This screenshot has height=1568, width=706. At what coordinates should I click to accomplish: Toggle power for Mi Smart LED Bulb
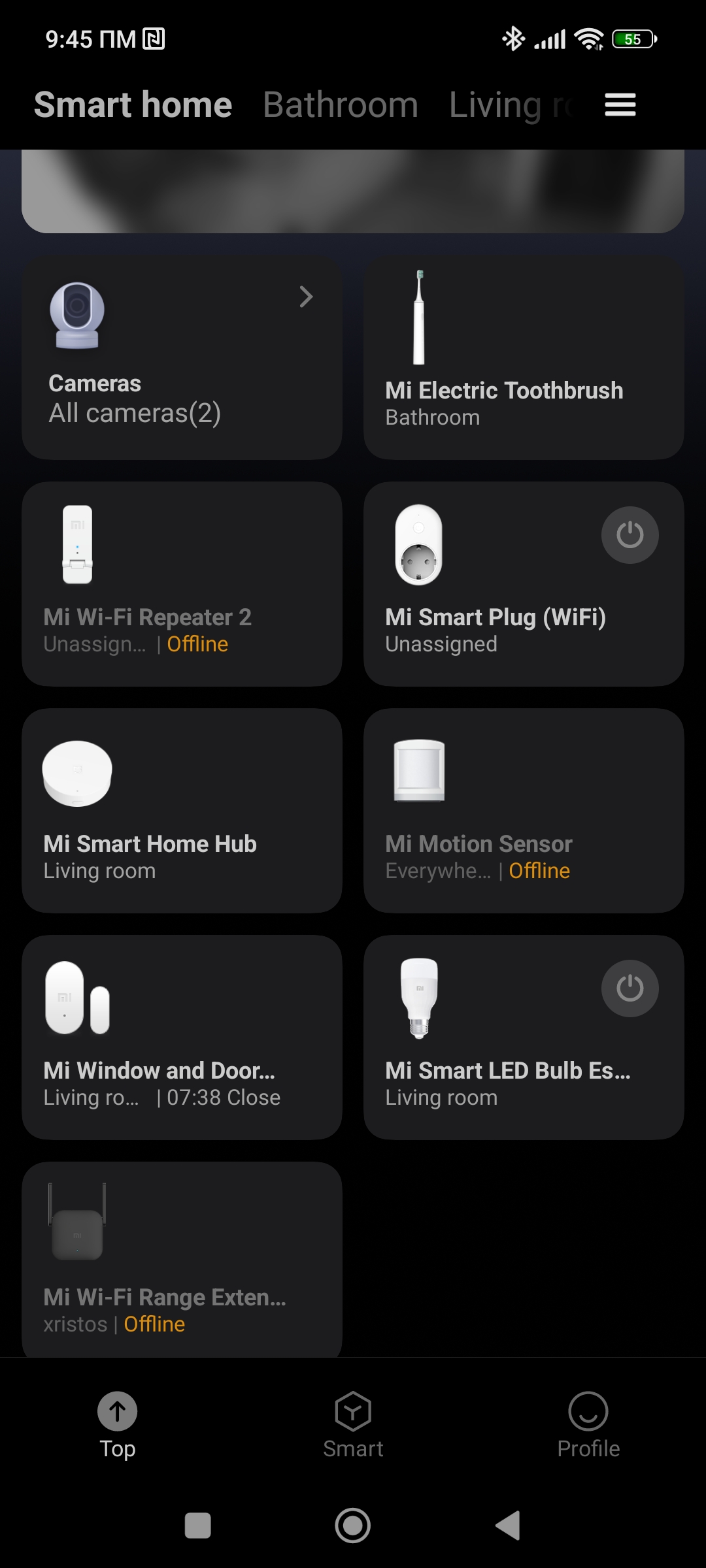point(630,988)
